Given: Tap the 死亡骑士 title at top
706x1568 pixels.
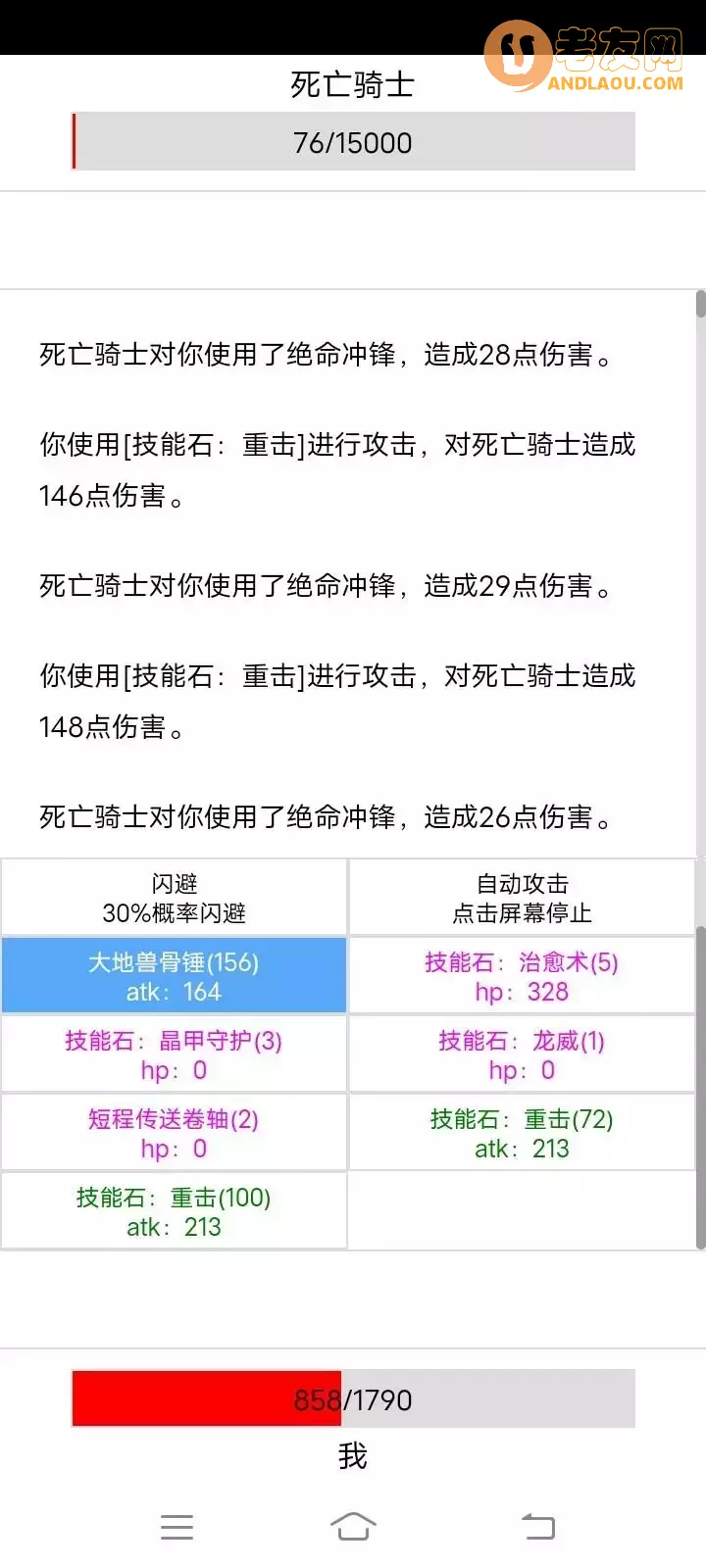Looking at the screenshot, I should (353, 84).
